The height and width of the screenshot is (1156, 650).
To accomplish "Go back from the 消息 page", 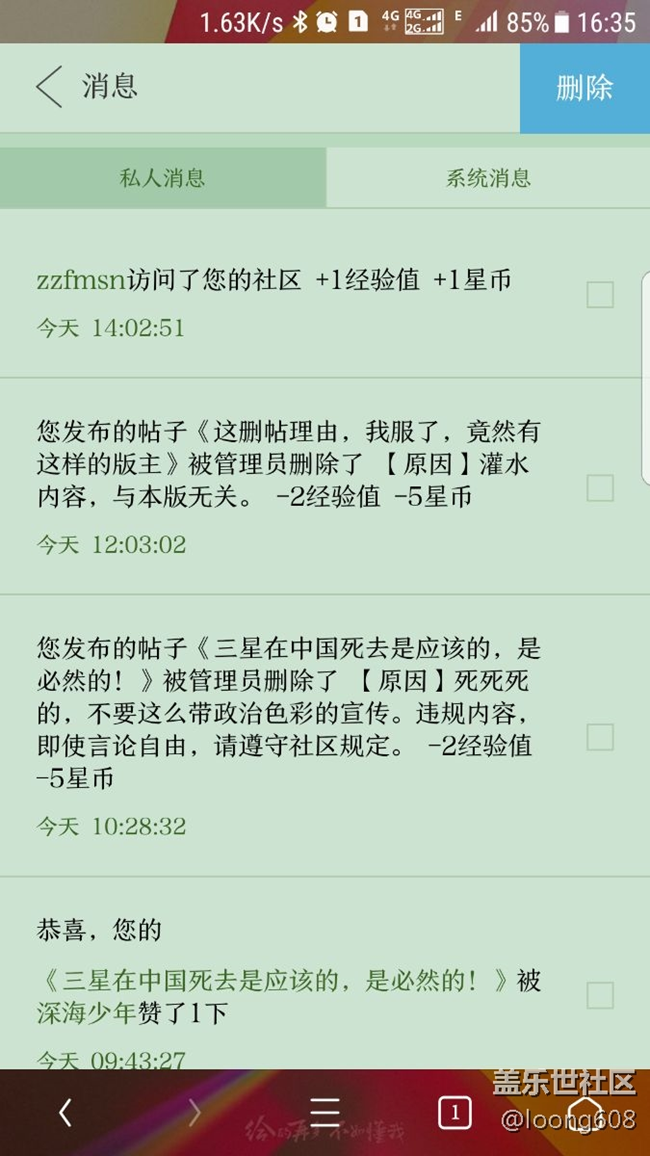I will click(x=50, y=87).
